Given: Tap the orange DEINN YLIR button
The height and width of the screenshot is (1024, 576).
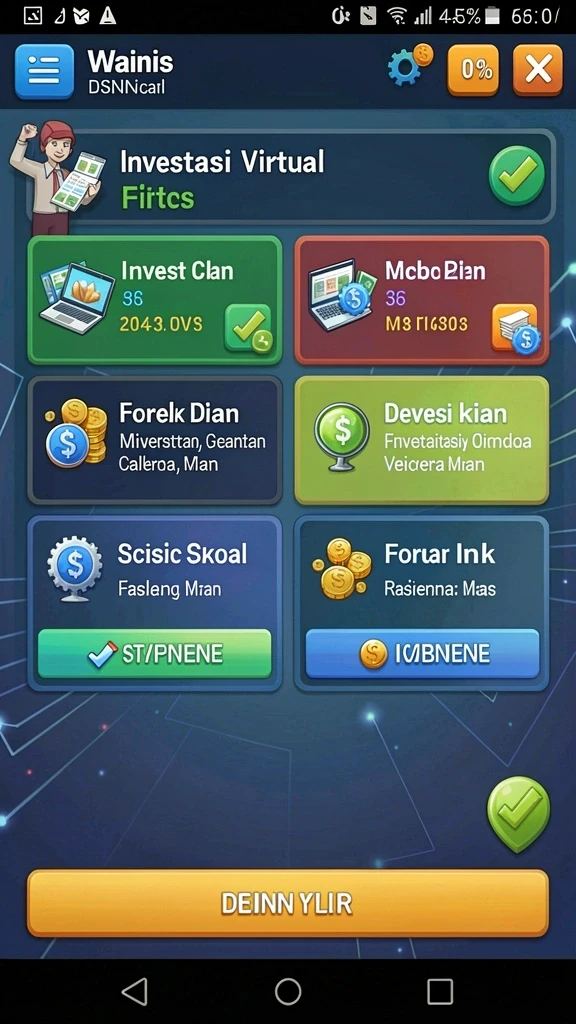Looking at the screenshot, I should coord(287,903).
